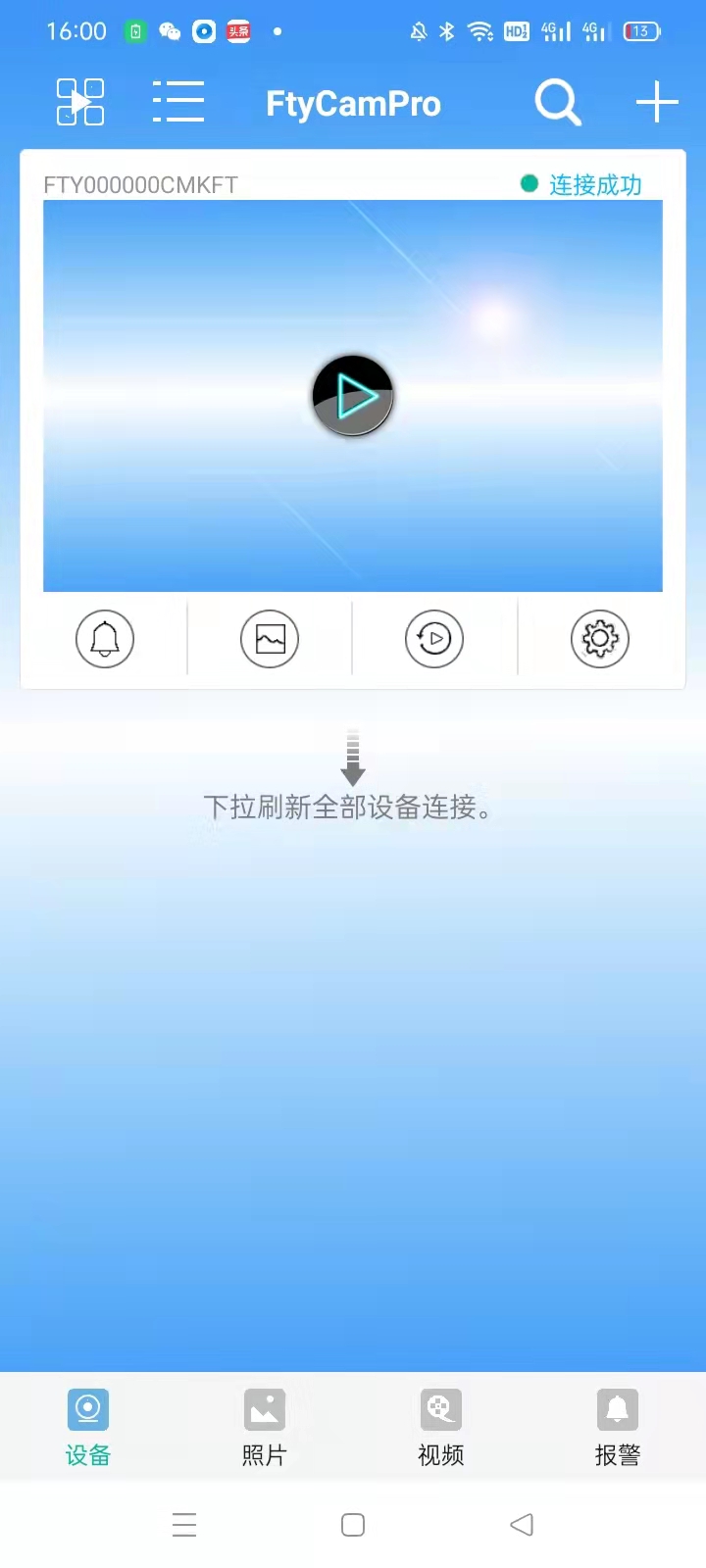Select the 设备 tab
The height and width of the screenshot is (1568, 706).
point(88,1428)
